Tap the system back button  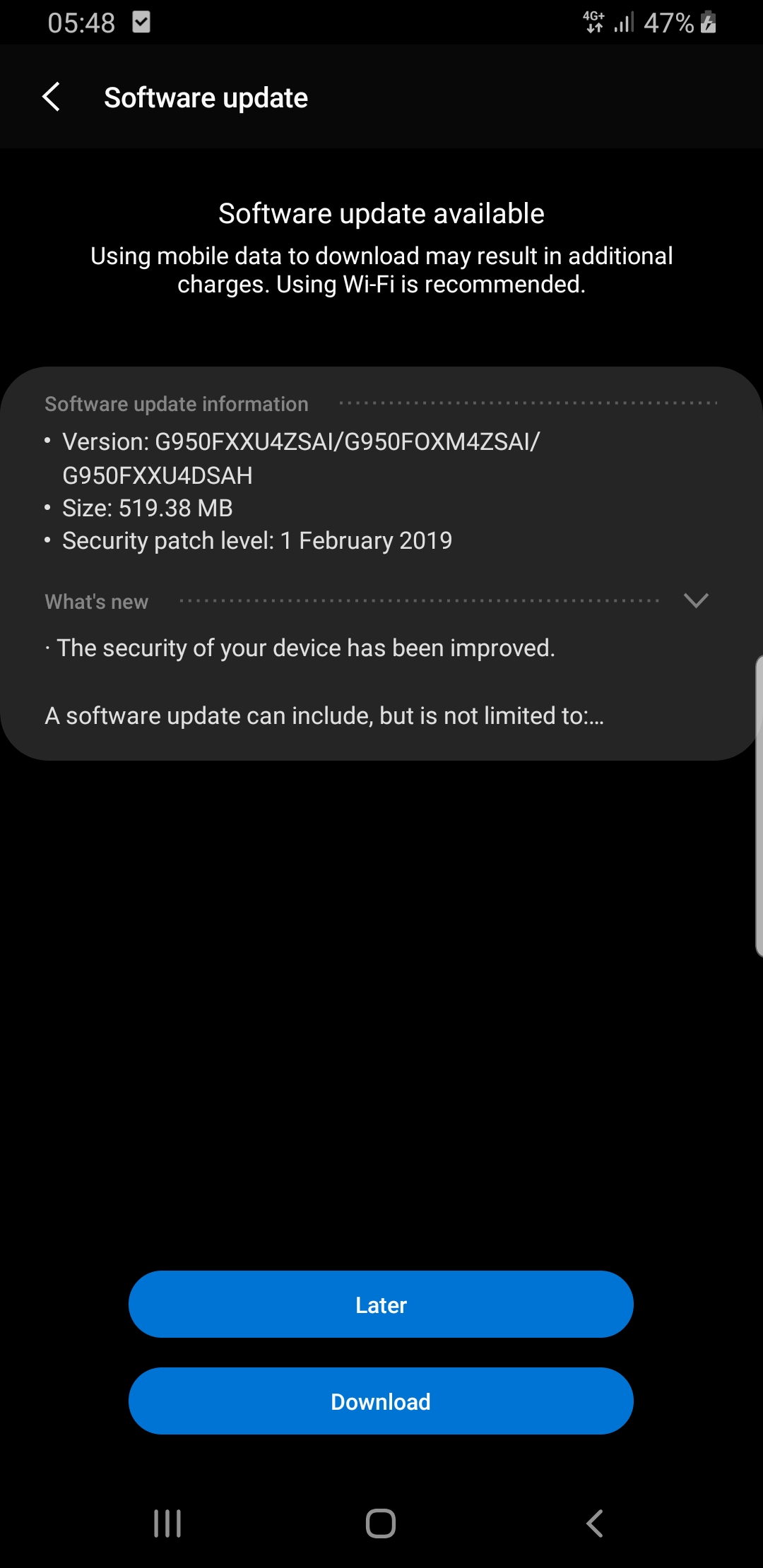tap(595, 1523)
